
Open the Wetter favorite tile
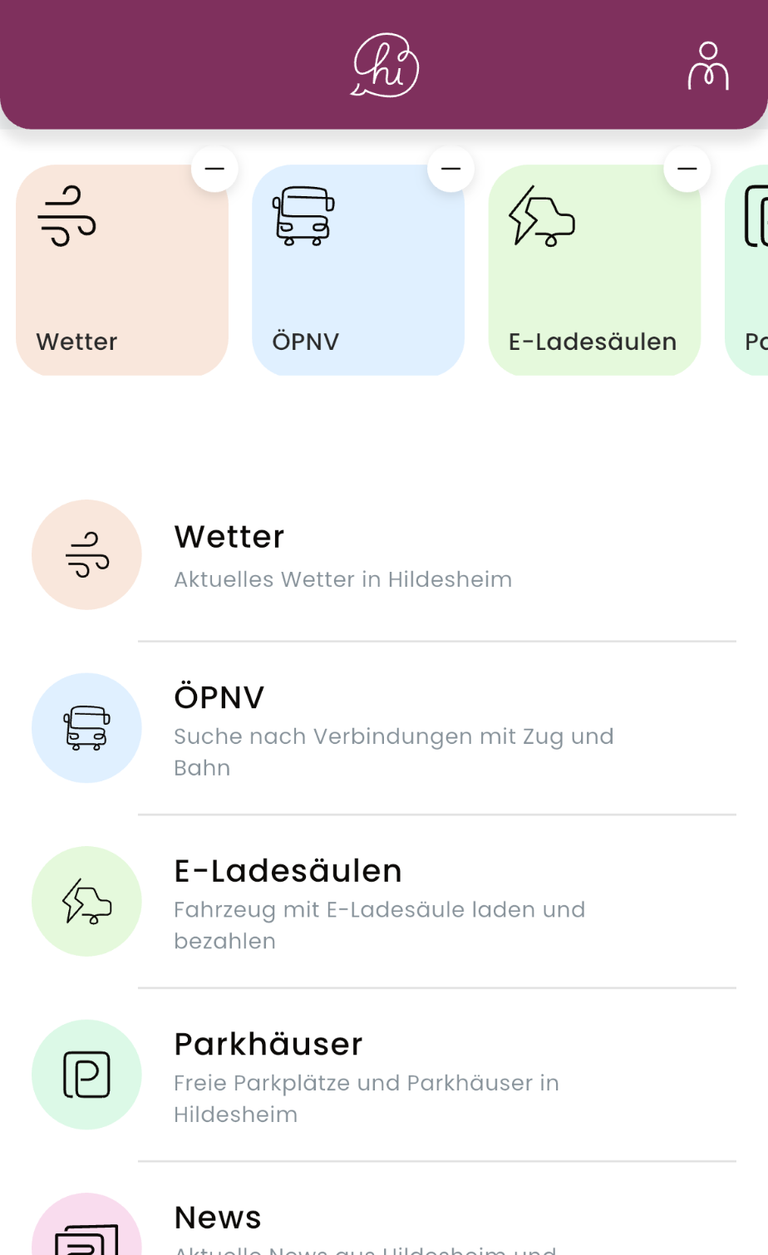pos(122,270)
